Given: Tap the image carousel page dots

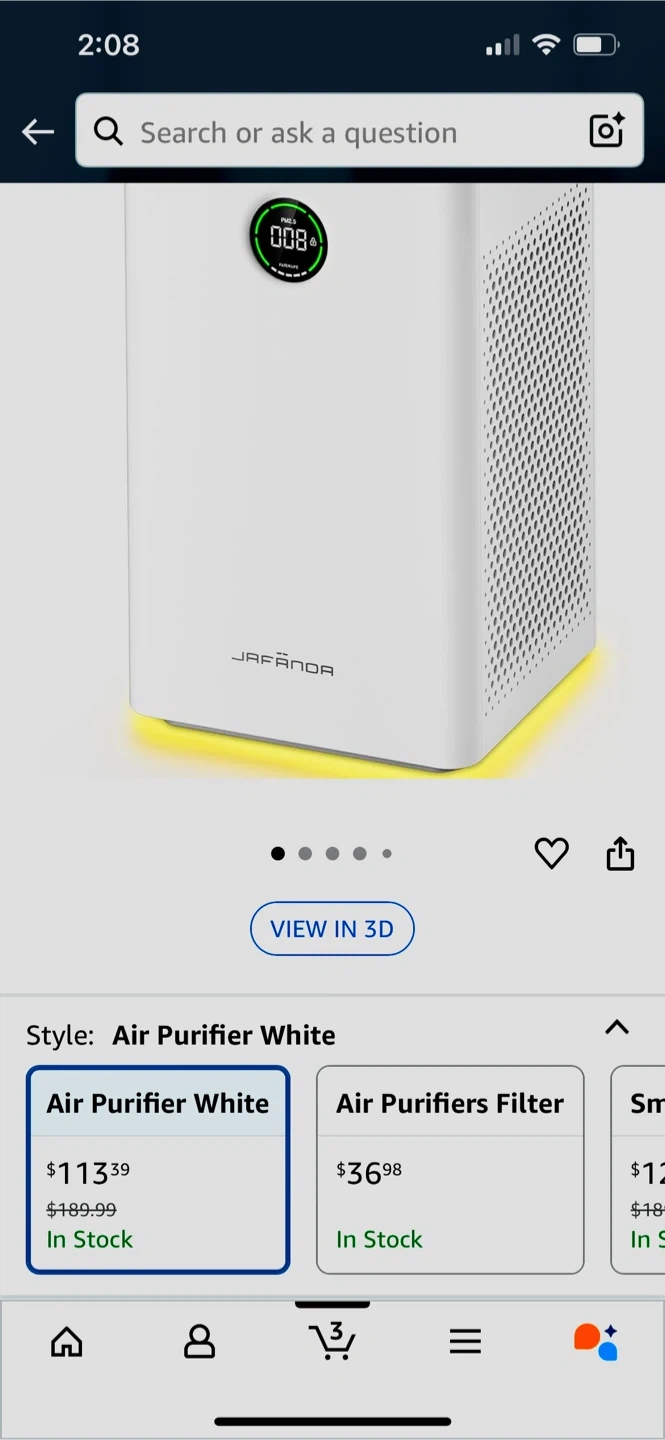Looking at the screenshot, I should tap(331, 853).
